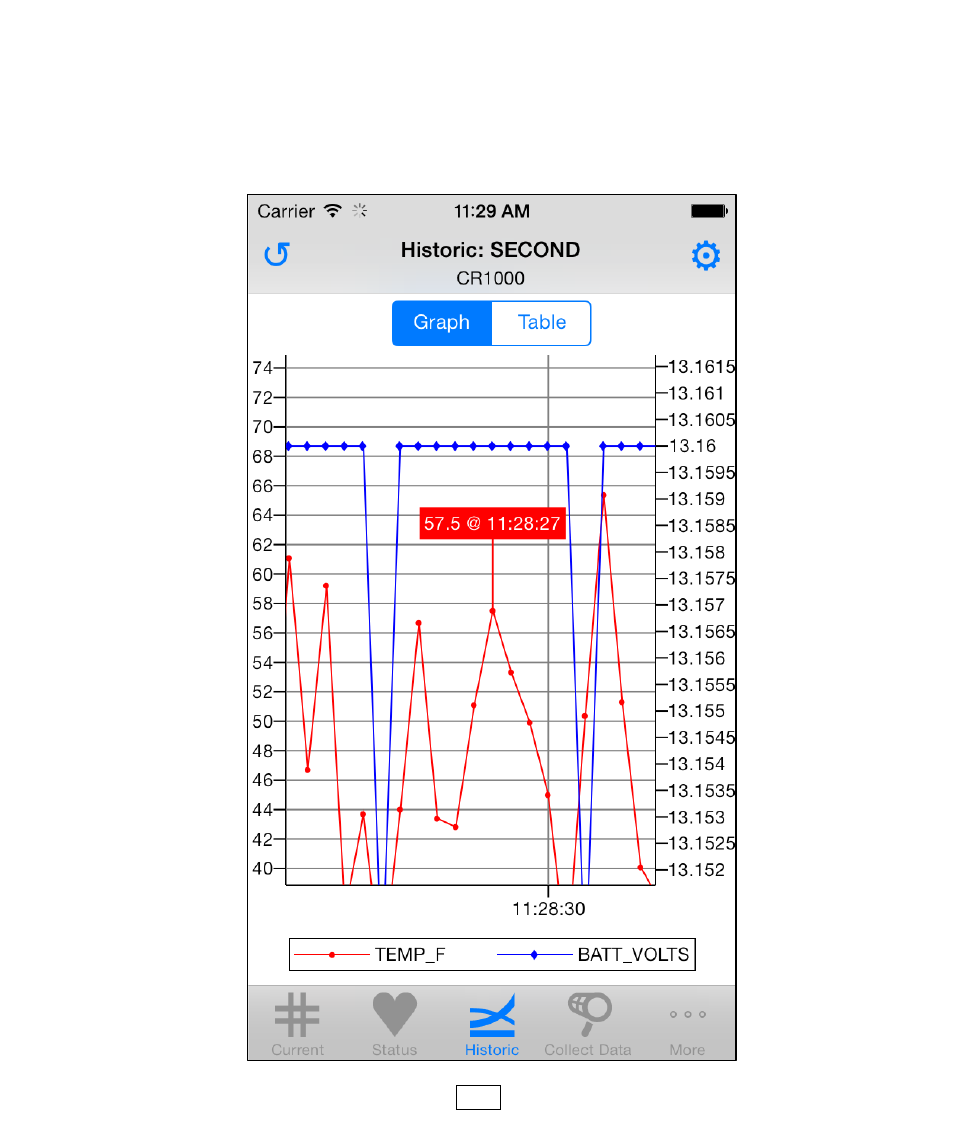The width and height of the screenshot is (954, 1133).
Task: Open the settings gear
Action: (706, 256)
